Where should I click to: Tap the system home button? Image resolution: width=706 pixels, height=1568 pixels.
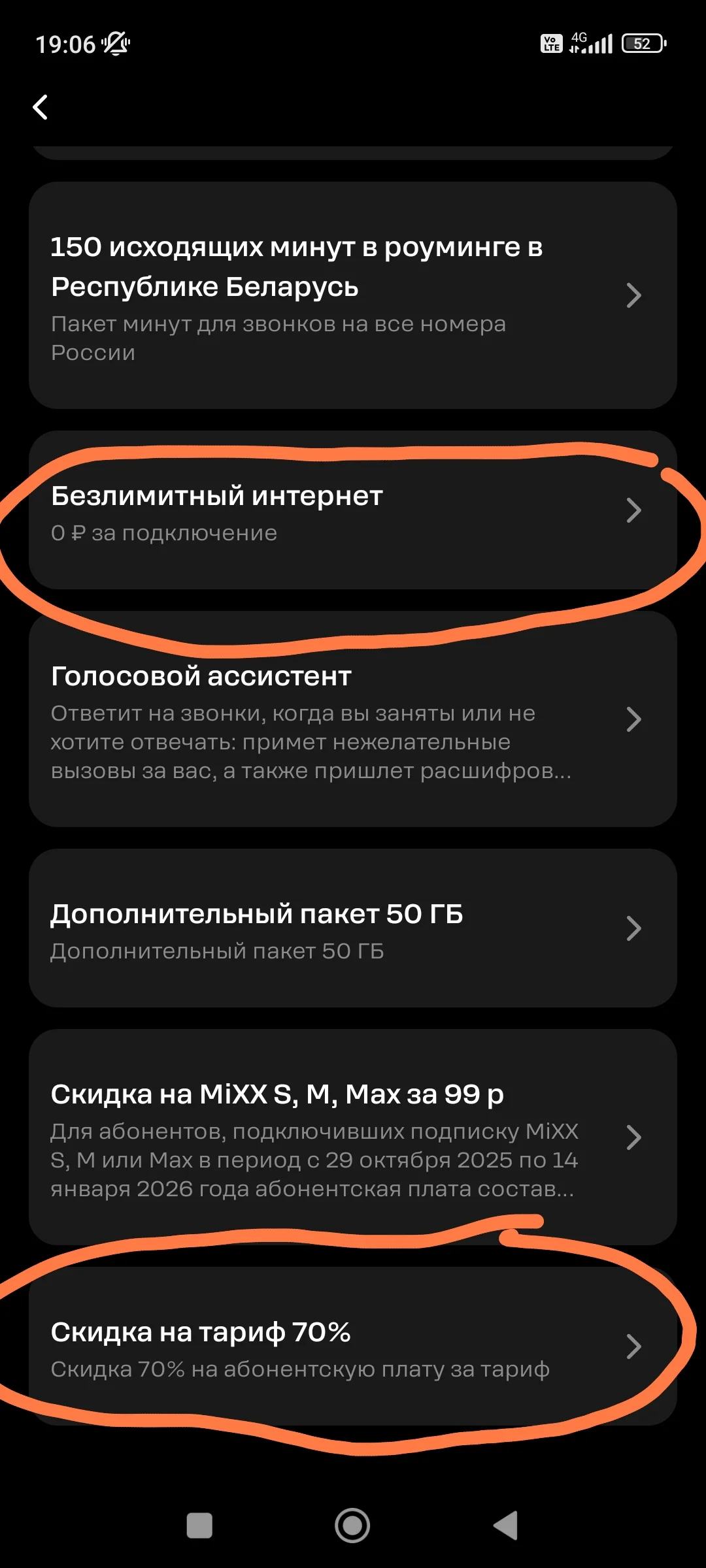(352, 1526)
